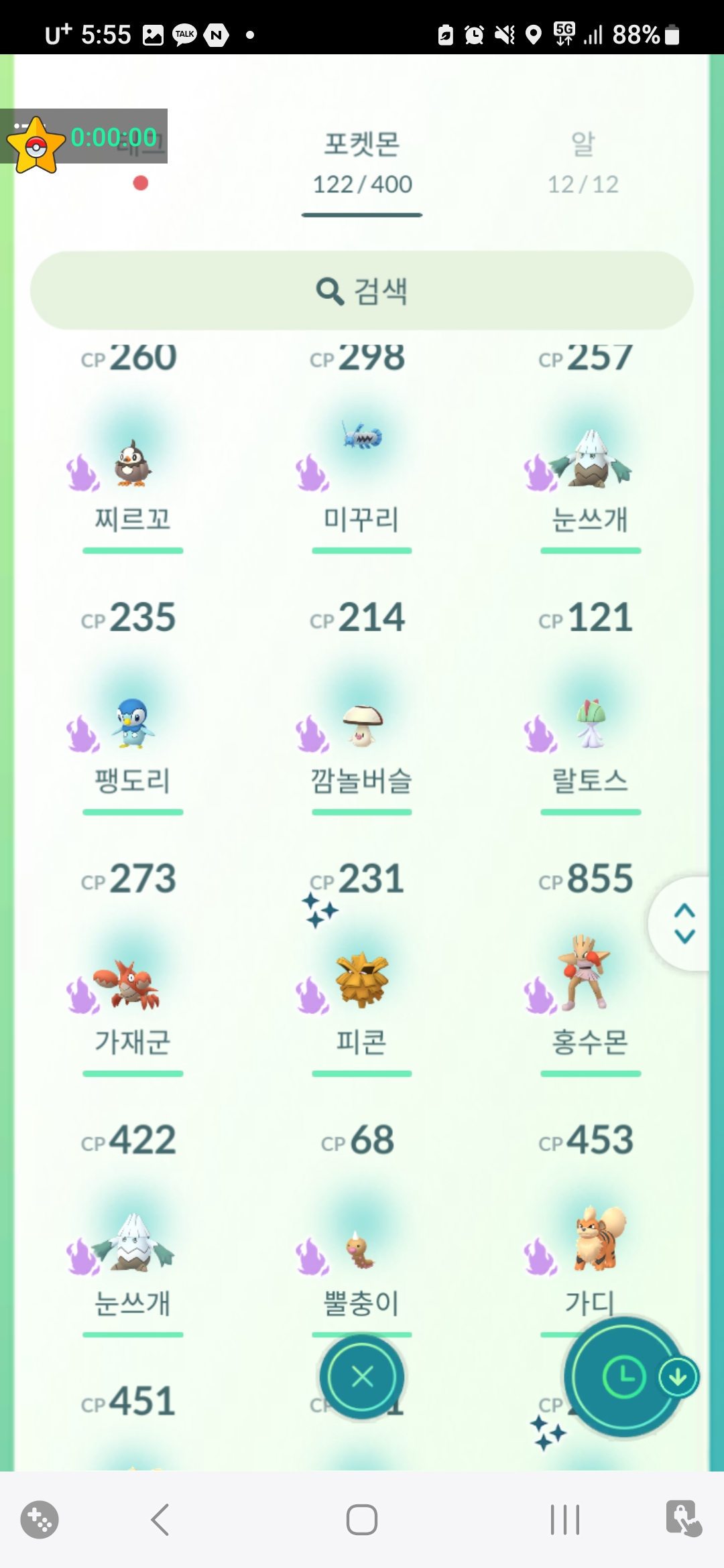
Task: Open the sort order clock button
Action: click(623, 1377)
